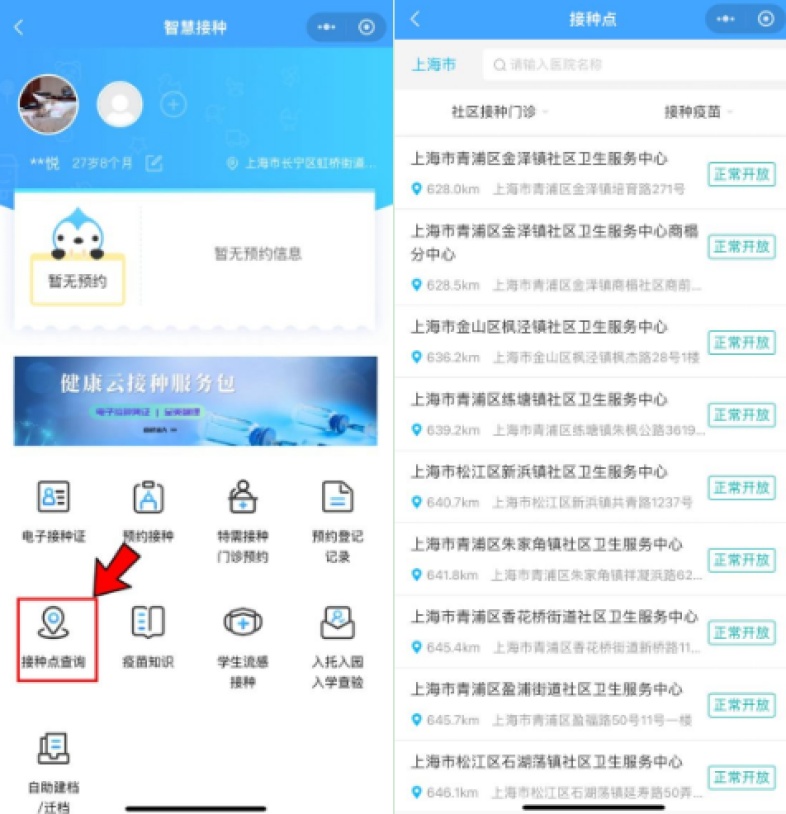Open 电子接种证
Image resolution: width=786 pixels, height=814 pixels.
(x=53, y=511)
